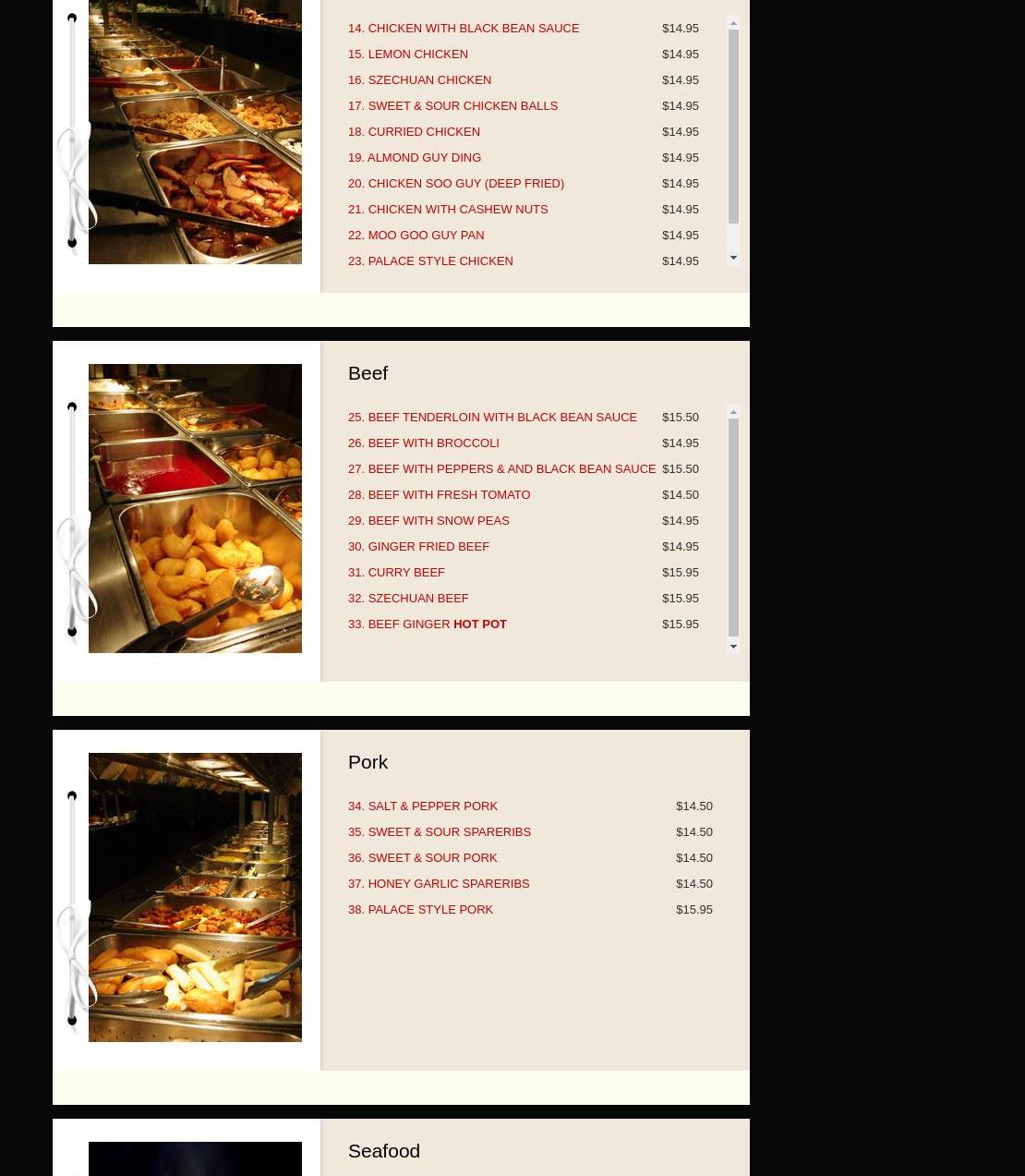Tap the Beef list's scroll down arrow
Viewport: 1025px width, 1176px height.
pyautogui.click(x=733, y=647)
